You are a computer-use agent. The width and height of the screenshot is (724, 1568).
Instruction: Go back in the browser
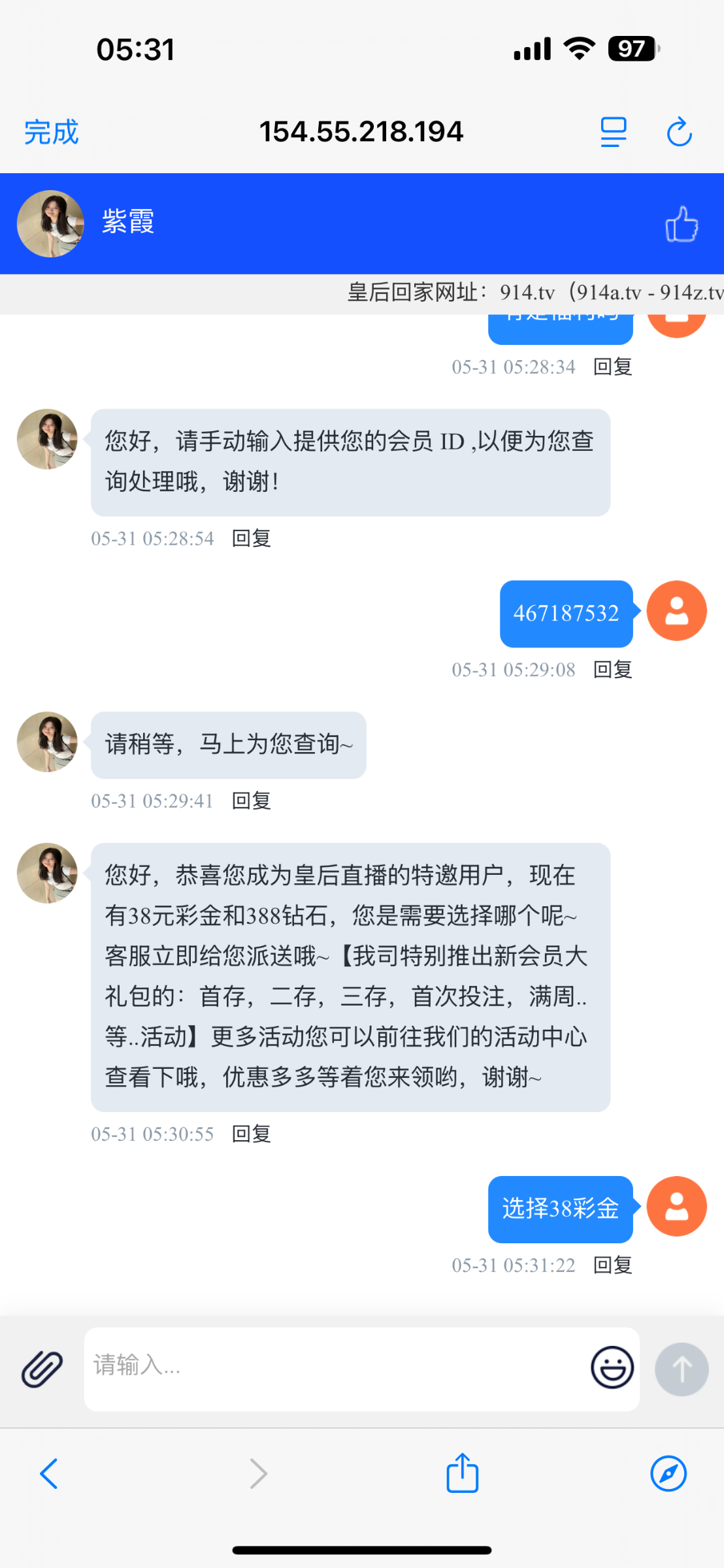point(49,1473)
